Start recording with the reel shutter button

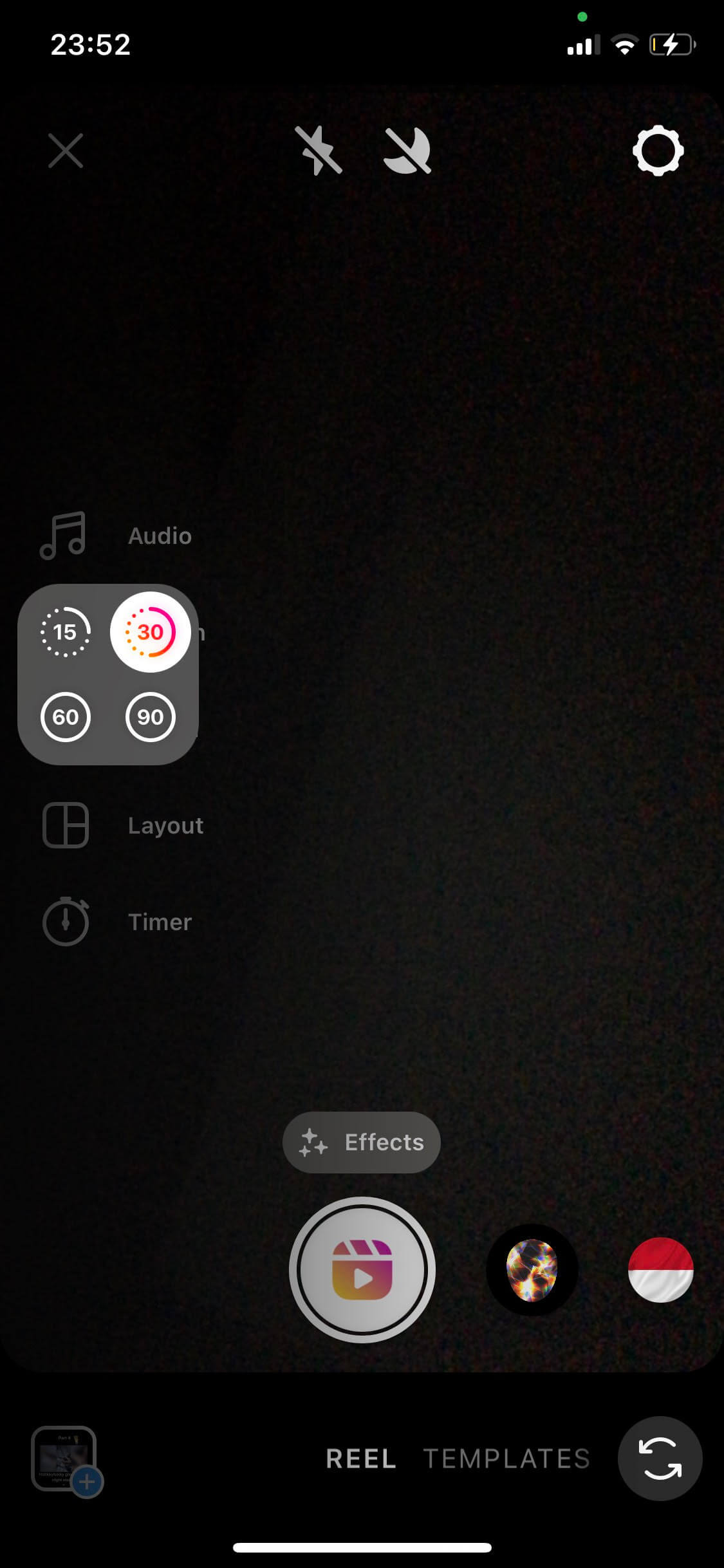point(362,1269)
